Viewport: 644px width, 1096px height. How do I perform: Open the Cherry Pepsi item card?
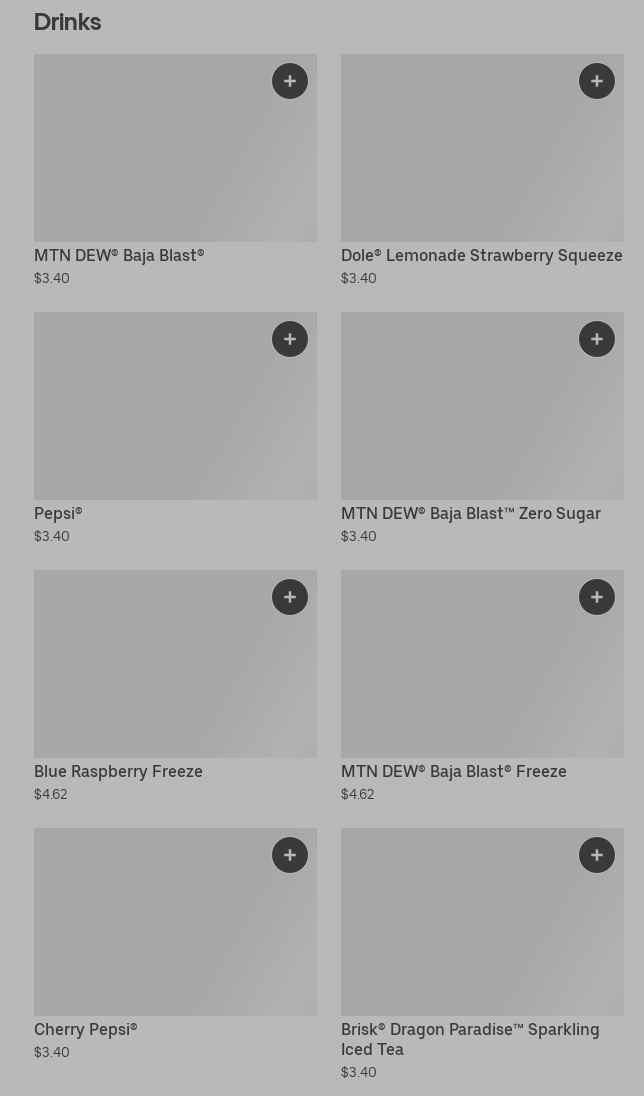point(160,934)
